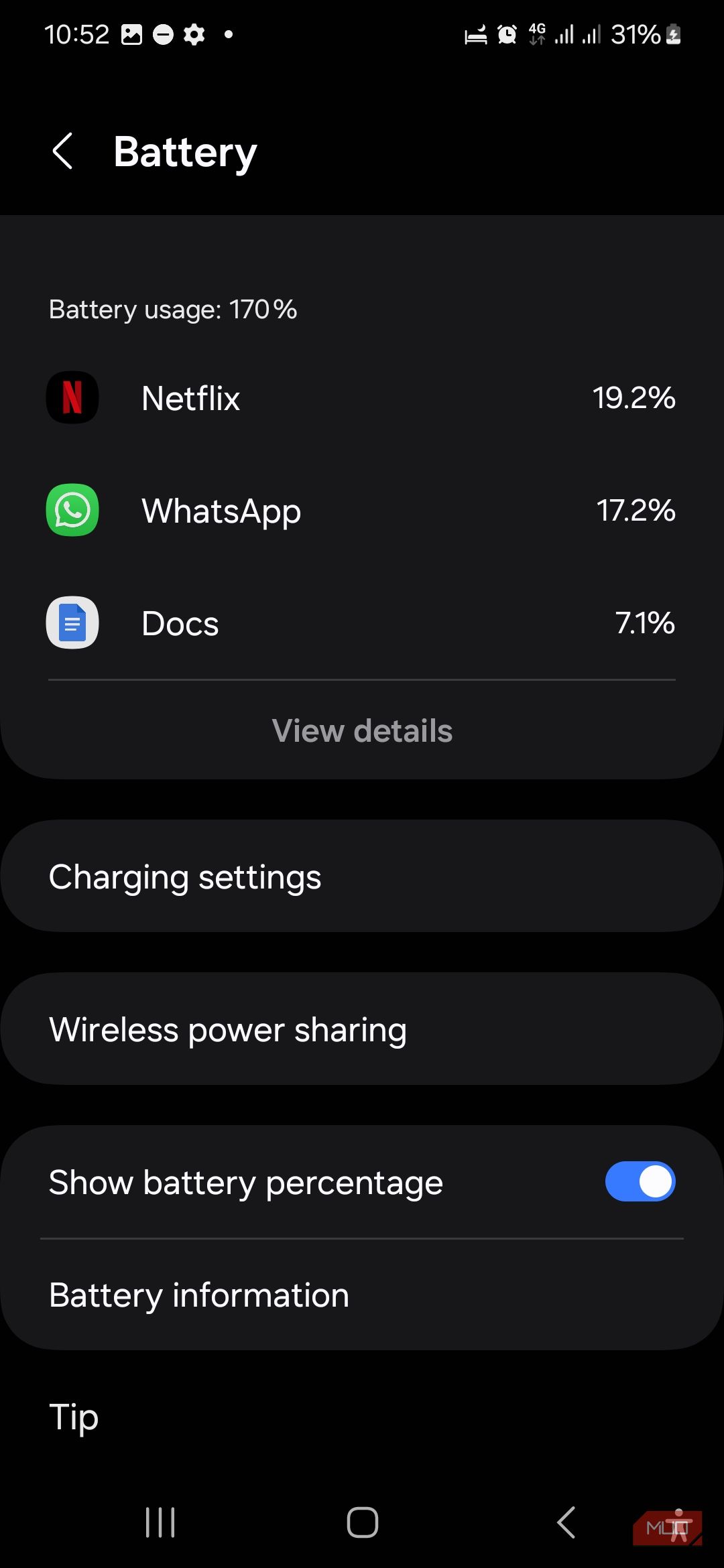This screenshot has height=1568, width=724.
Task: Open Battery information
Action: click(x=362, y=1295)
